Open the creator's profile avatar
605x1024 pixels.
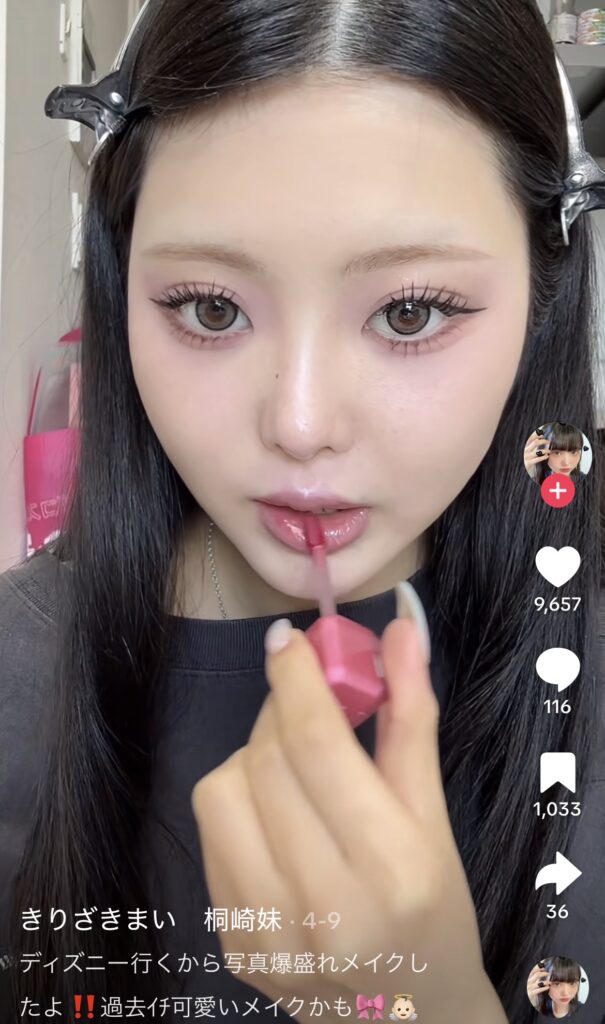[557, 452]
